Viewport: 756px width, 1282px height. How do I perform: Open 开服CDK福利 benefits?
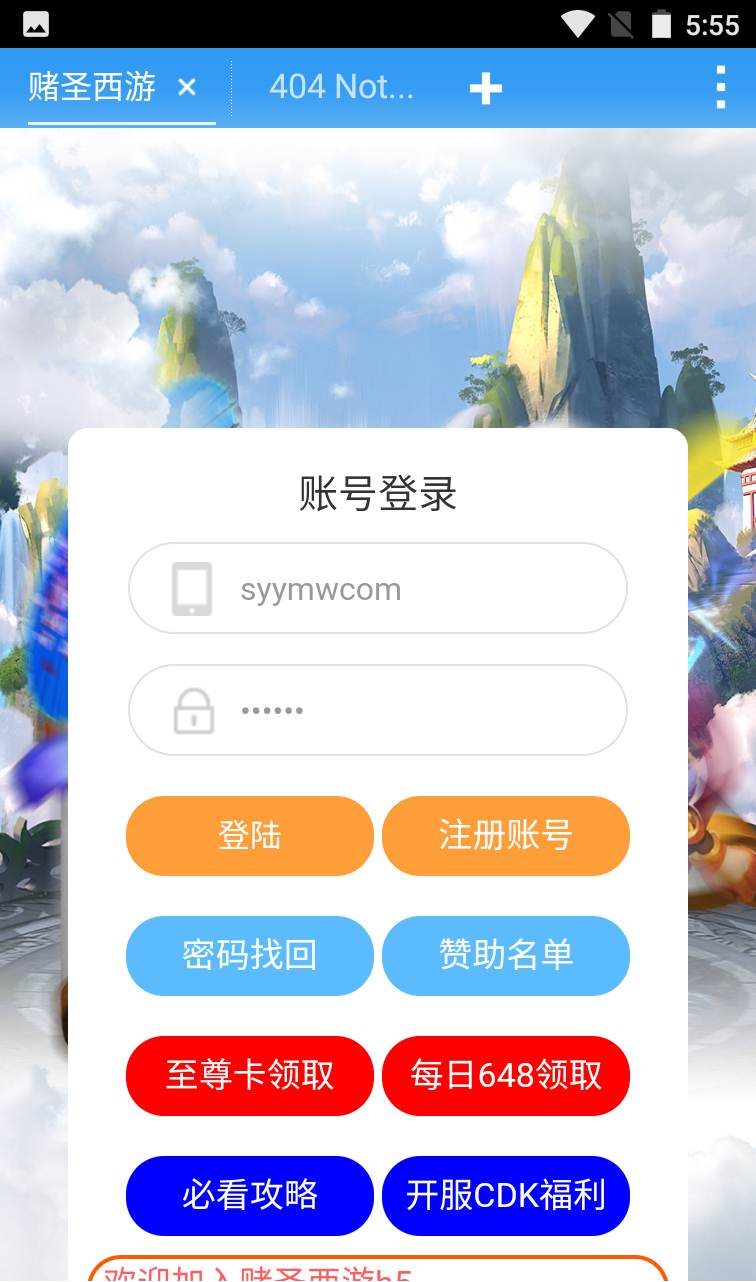(505, 1195)
